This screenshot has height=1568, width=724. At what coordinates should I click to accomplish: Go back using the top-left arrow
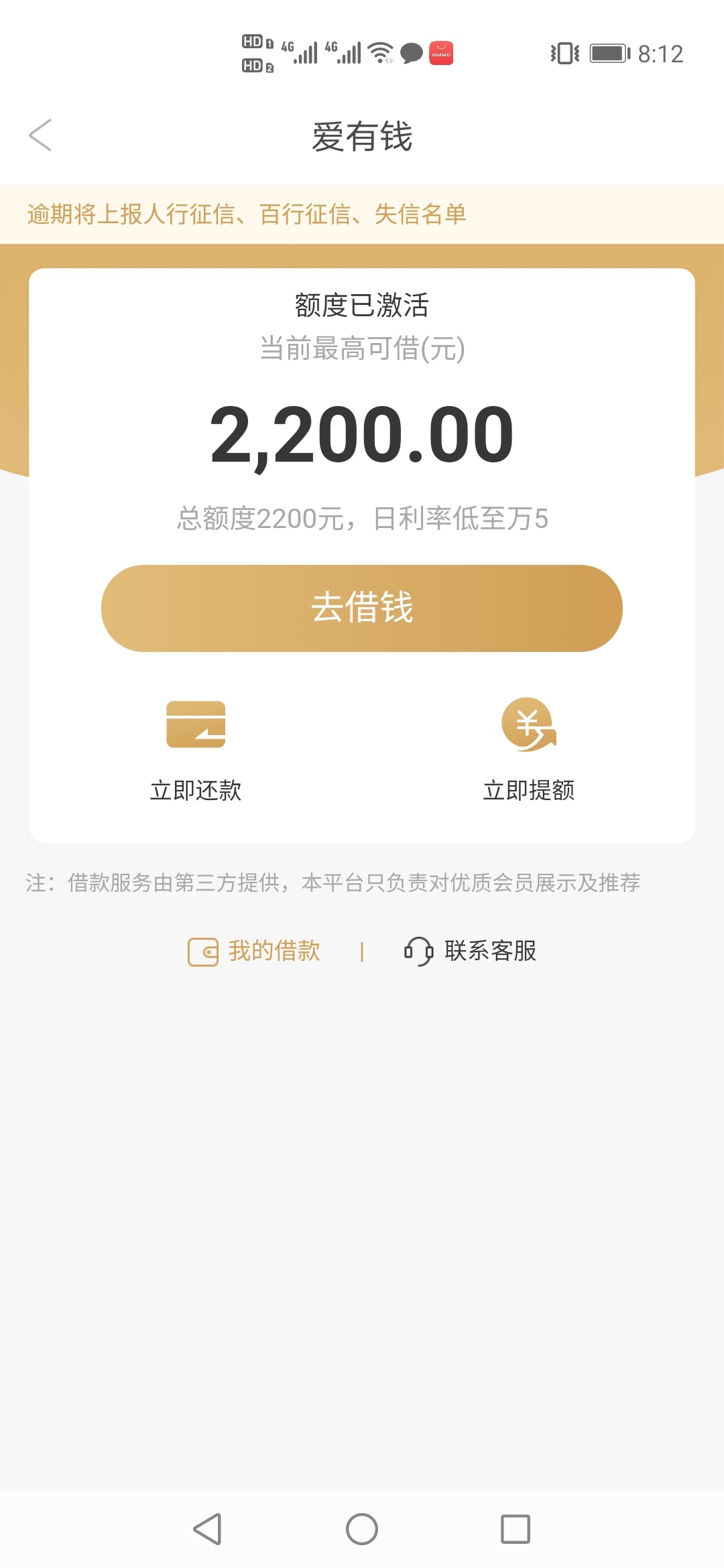(x=40, y=135)
